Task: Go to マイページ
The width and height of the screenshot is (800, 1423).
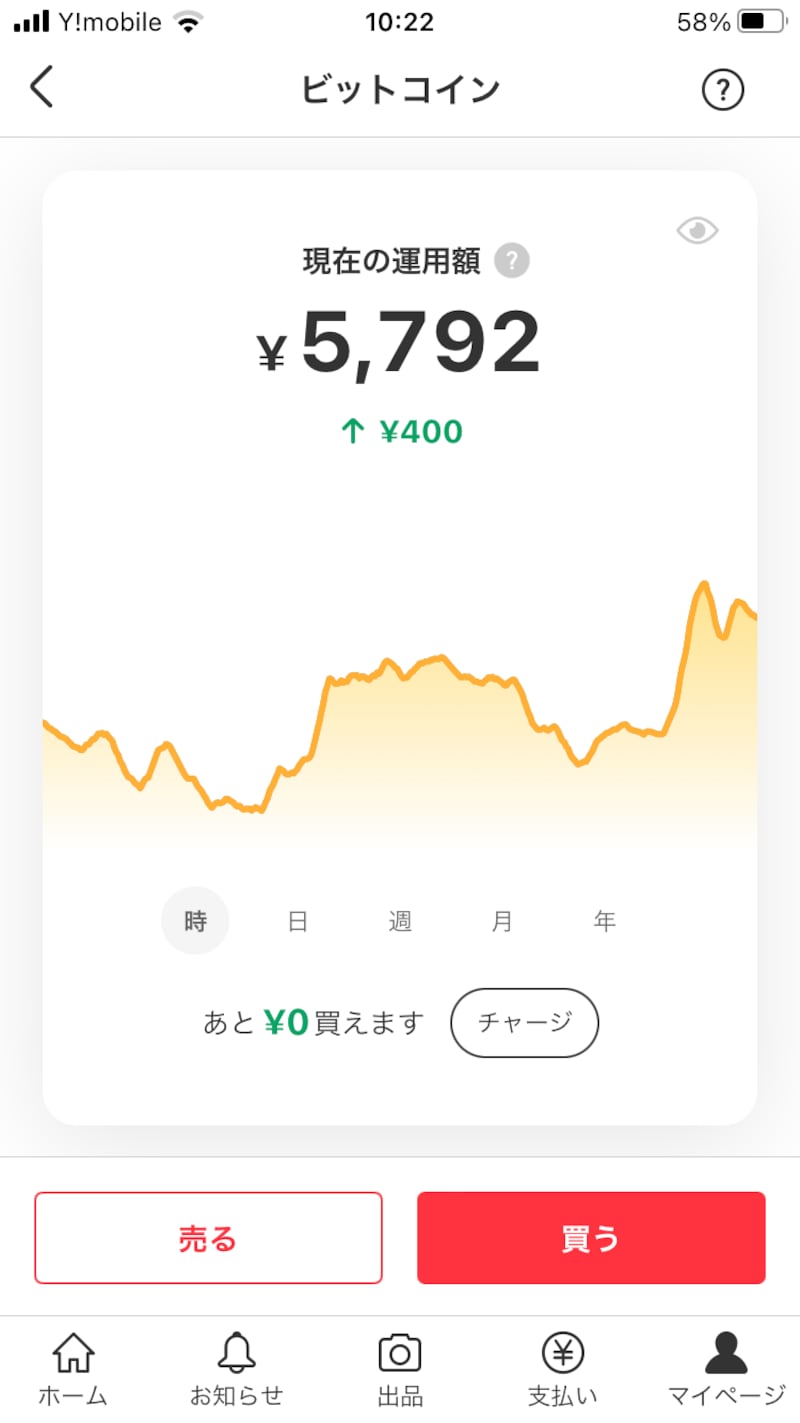Action: (727, 1369)
